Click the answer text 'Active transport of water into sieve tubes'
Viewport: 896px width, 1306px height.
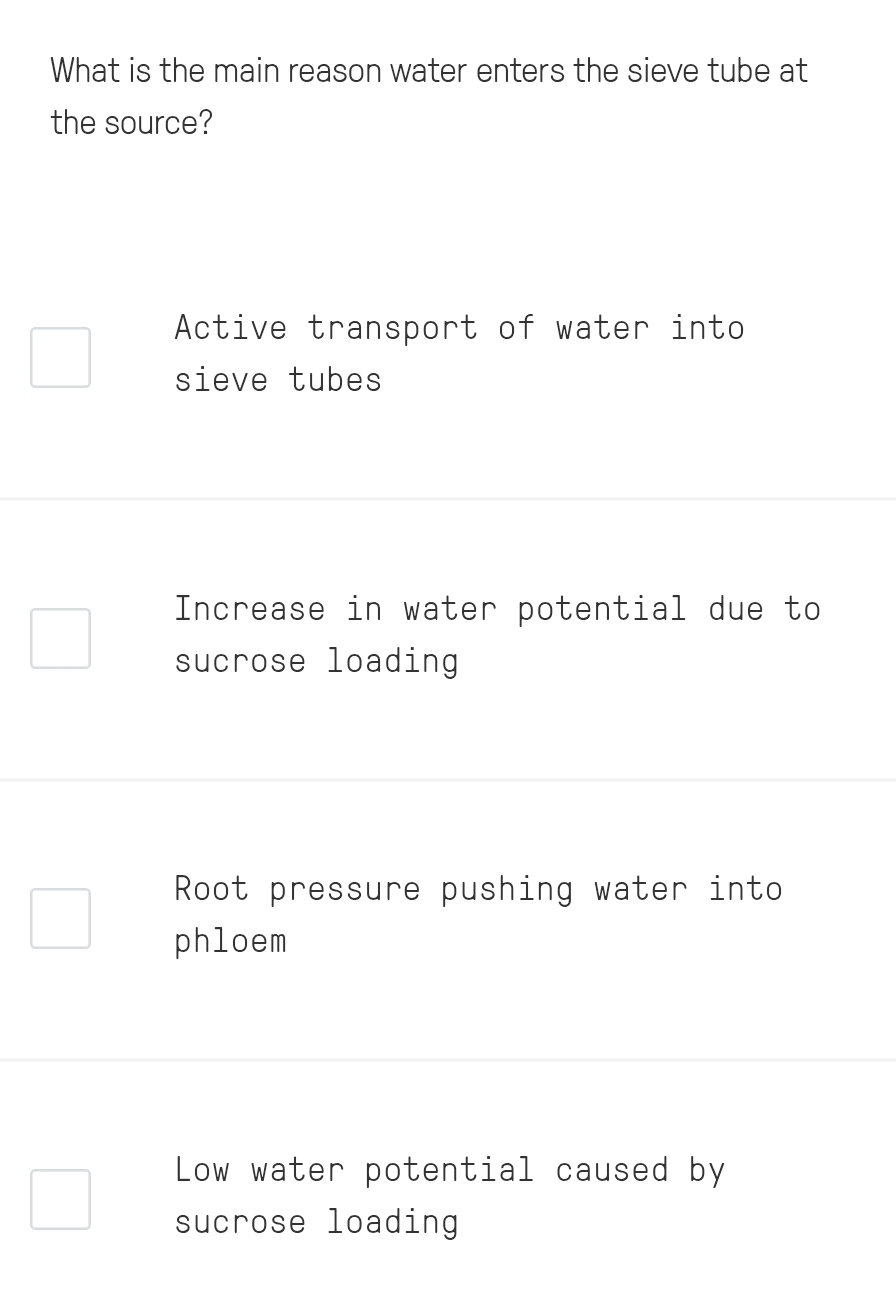coord(460,352)
